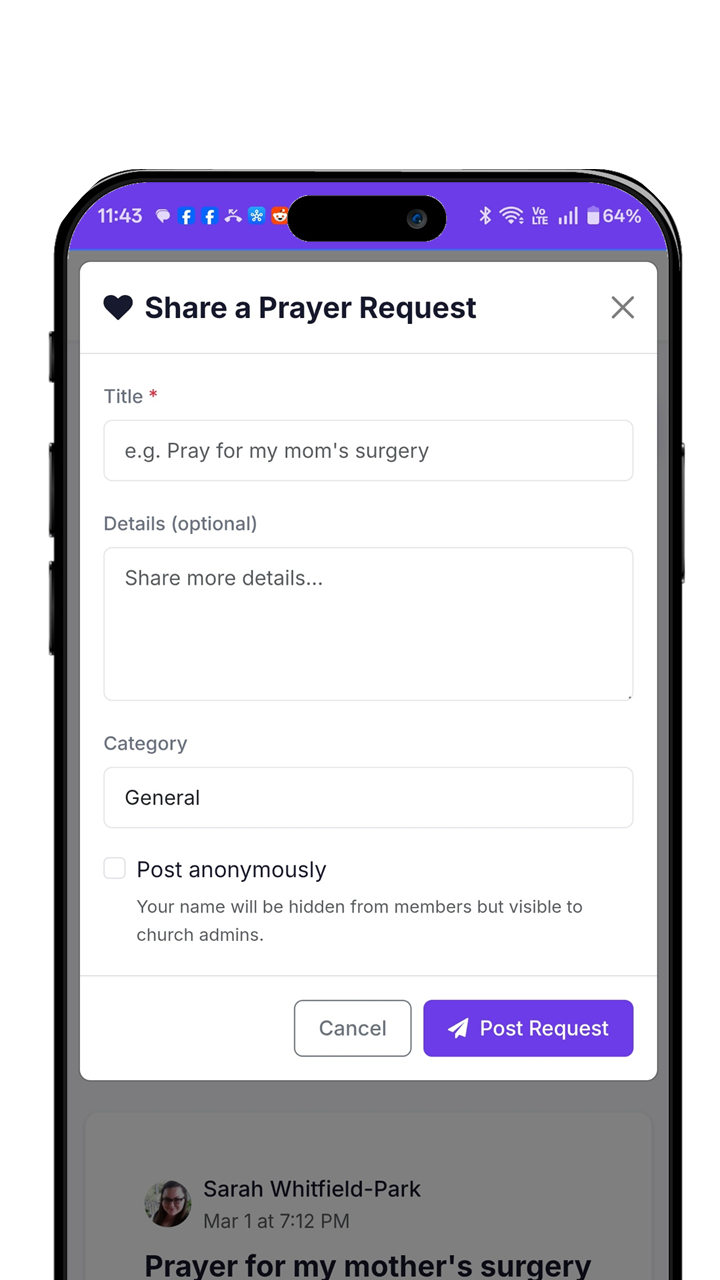Click the paper plane icon on Post Request

coord(459,1028)
